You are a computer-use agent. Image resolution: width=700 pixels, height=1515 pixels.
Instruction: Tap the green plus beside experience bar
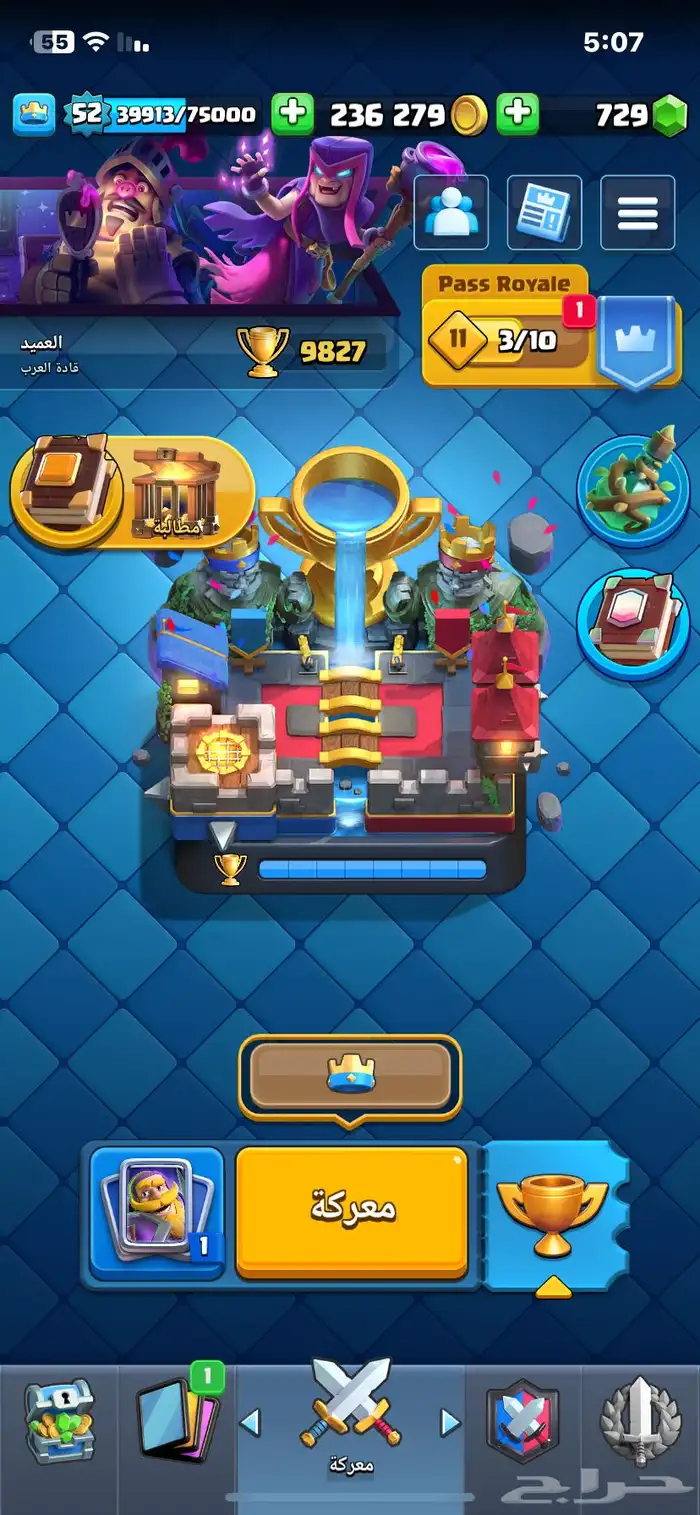pos(292,115)
